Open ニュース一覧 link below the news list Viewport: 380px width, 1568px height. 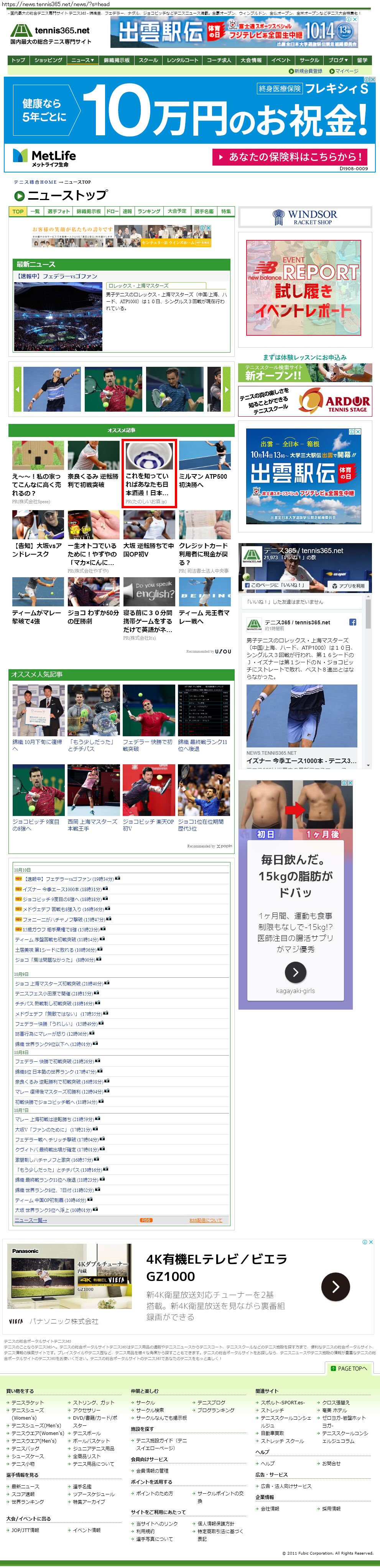click(30, 1220)
